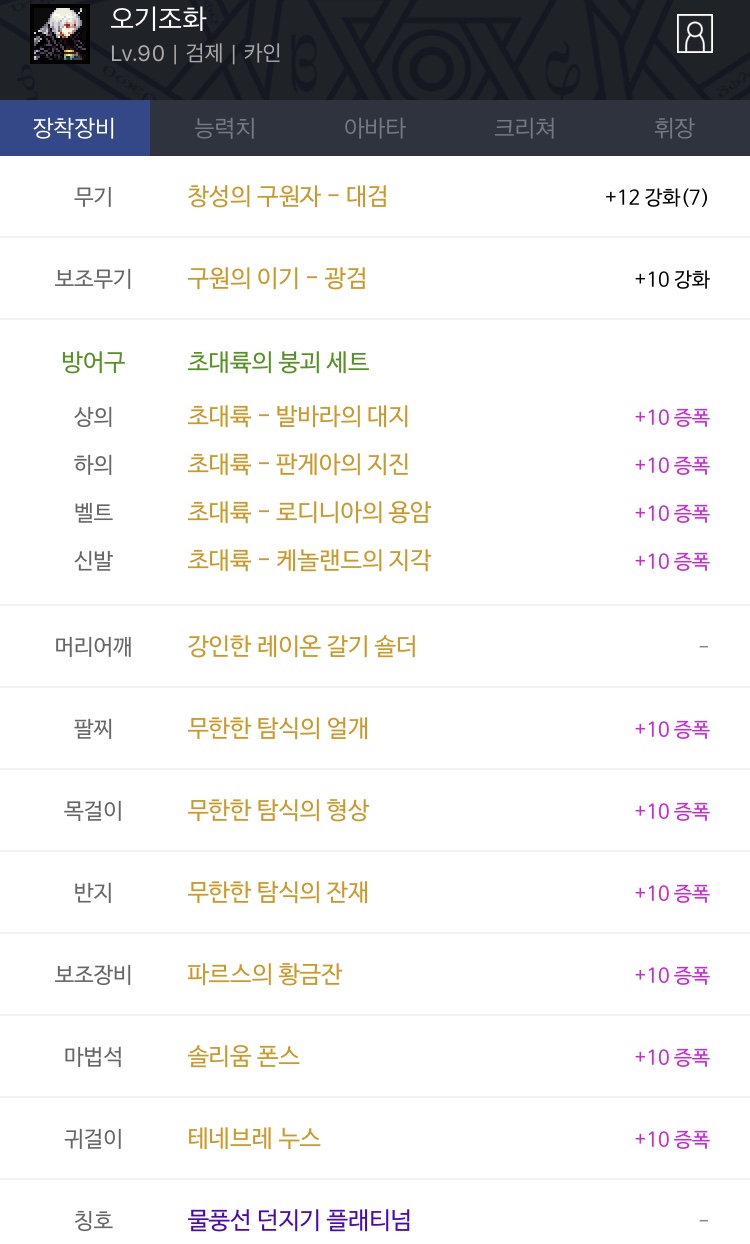Open 파르스의 황금잔 item

(x=265, y=975)
